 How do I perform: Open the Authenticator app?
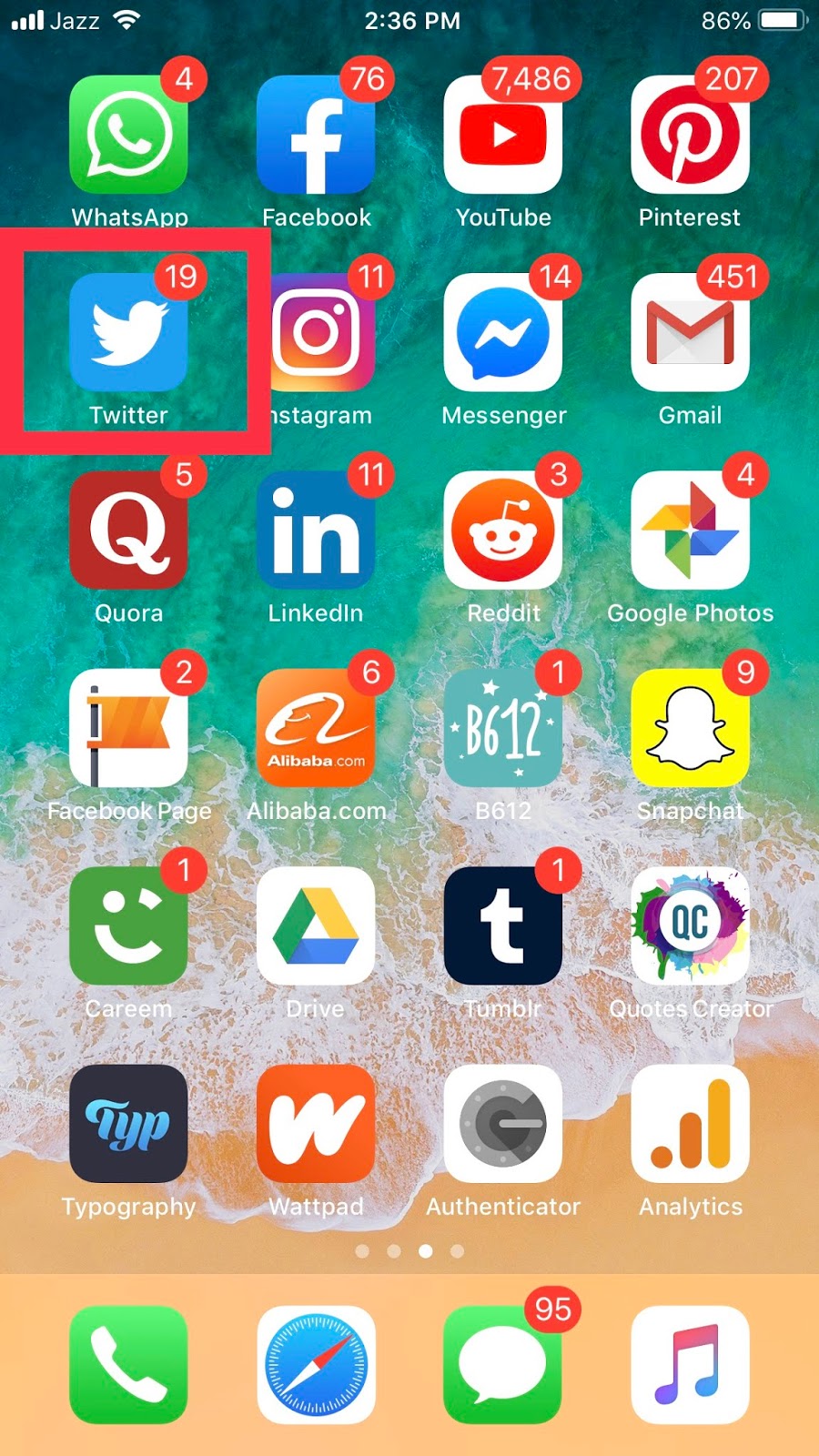coord(503,1124)
